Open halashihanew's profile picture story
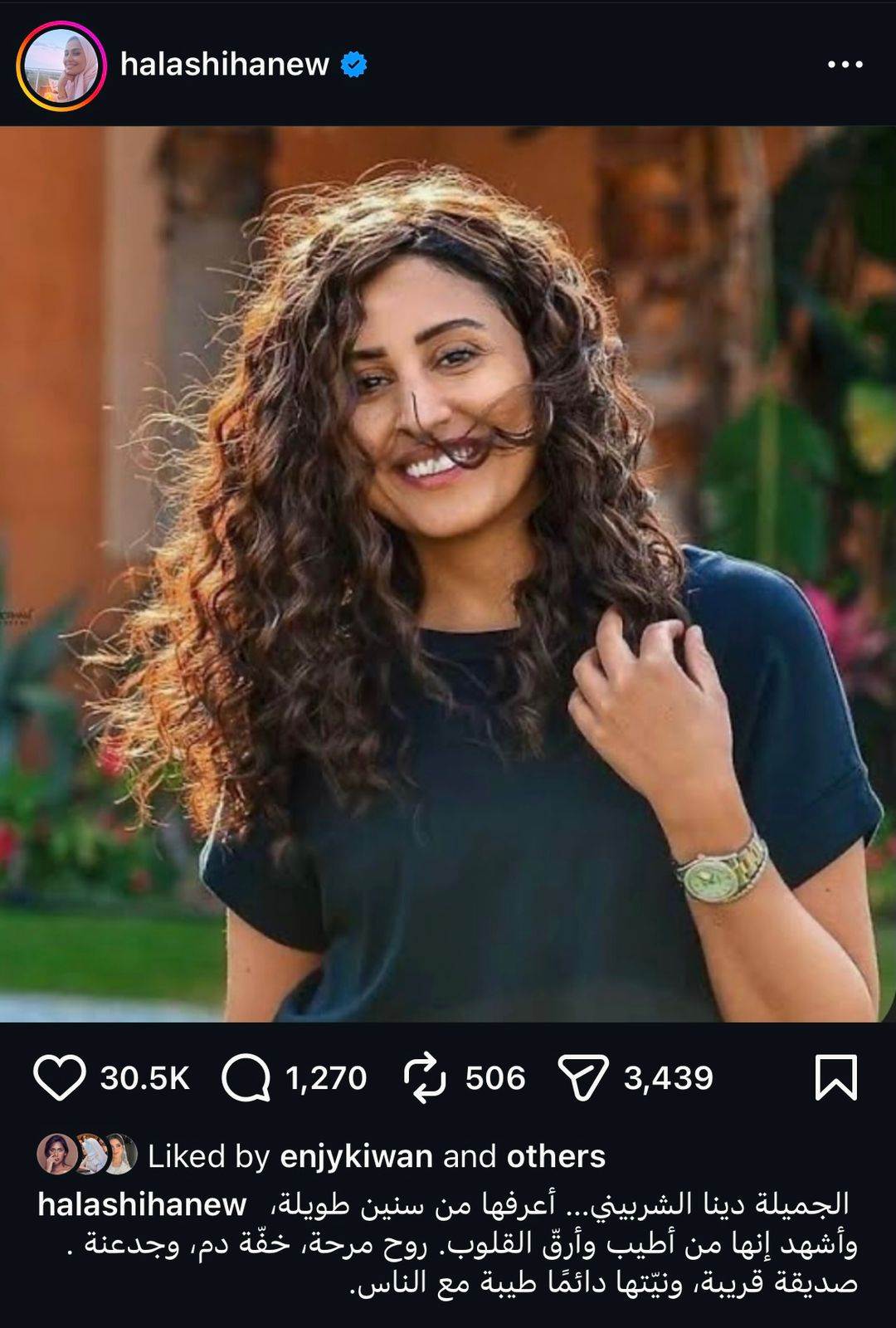896x1328 pixels. (61, 66)
